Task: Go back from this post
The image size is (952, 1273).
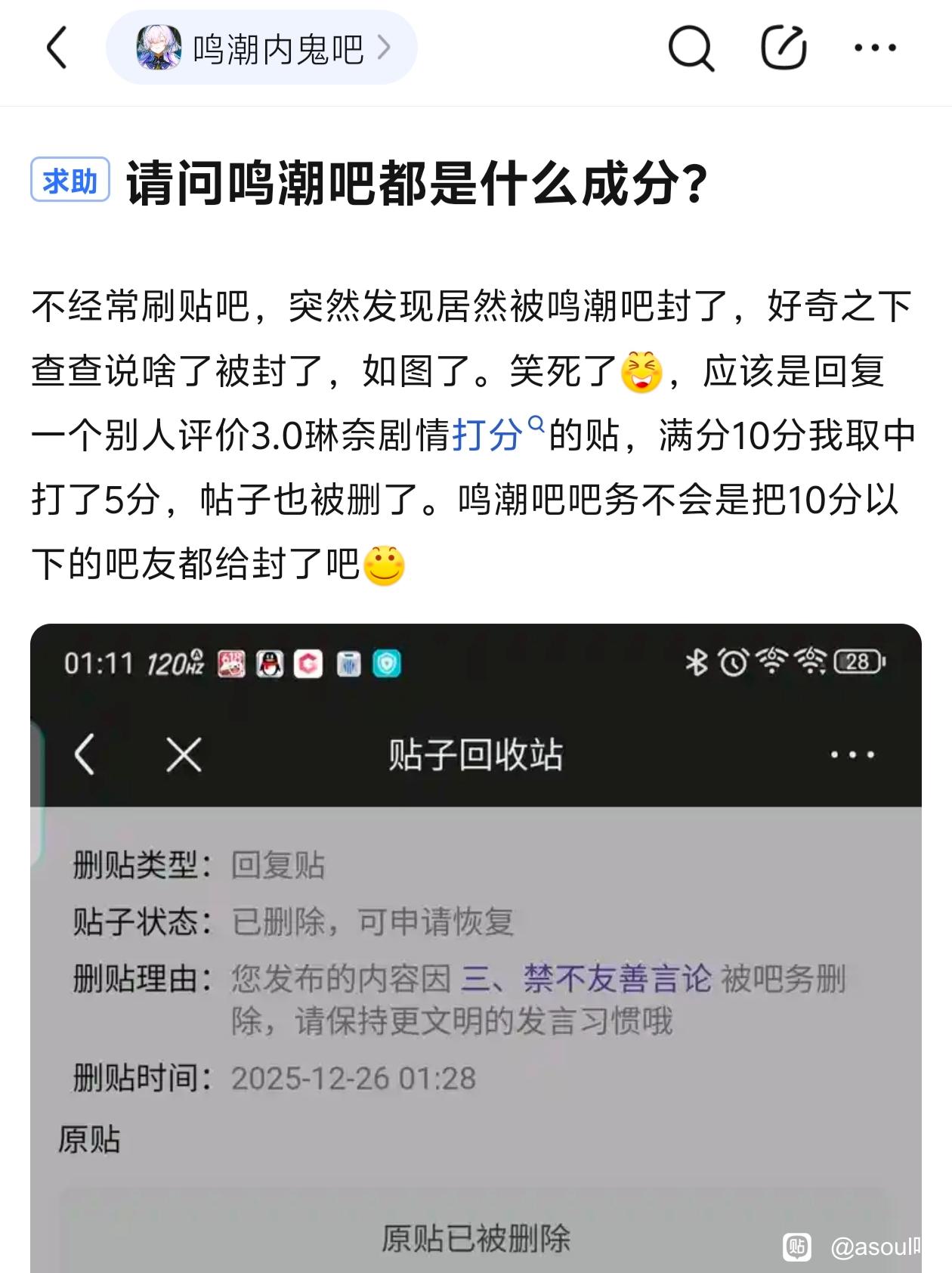Action: coord(57,48)
